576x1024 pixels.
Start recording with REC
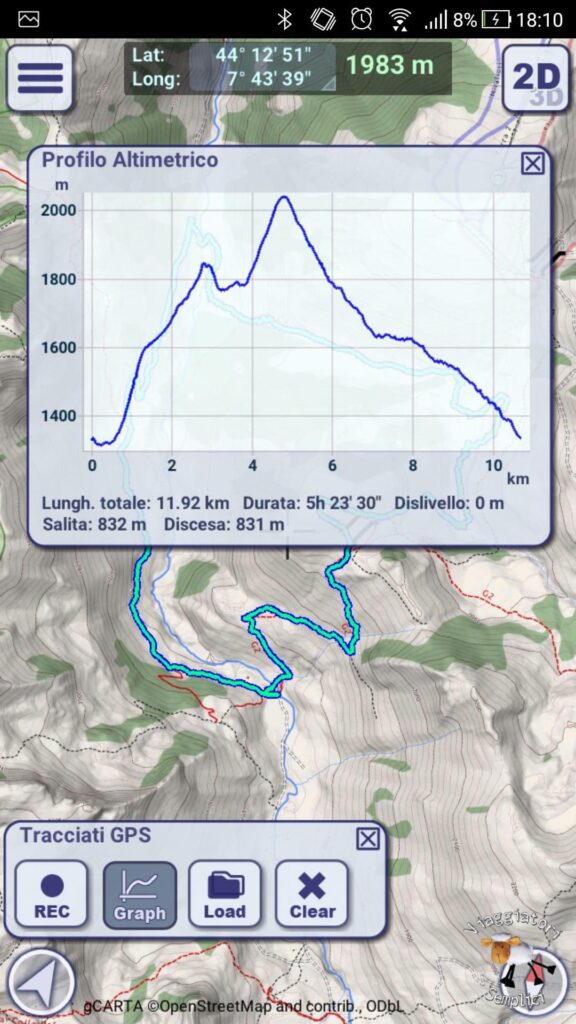(51, 894)
